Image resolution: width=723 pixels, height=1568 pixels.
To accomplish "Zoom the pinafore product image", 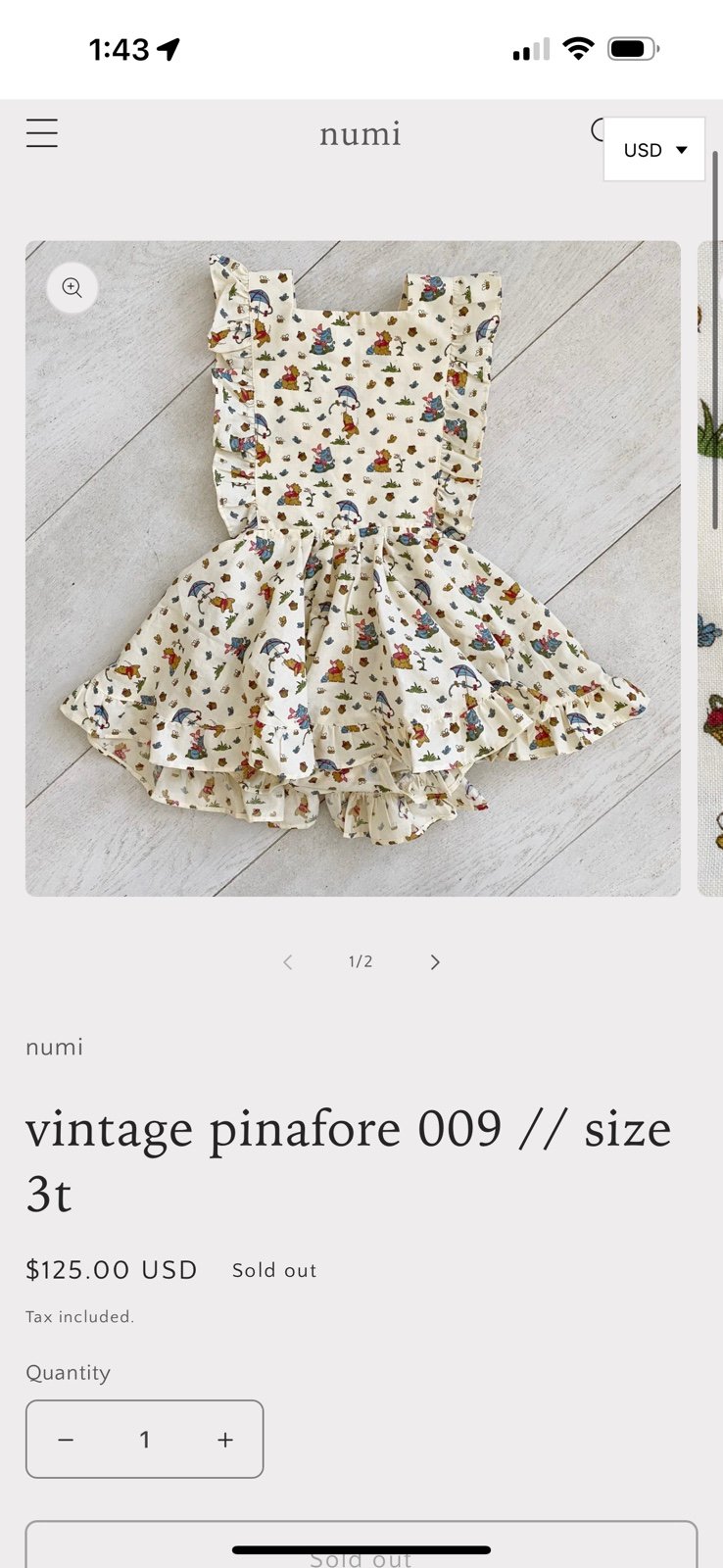I will (72, 287).
